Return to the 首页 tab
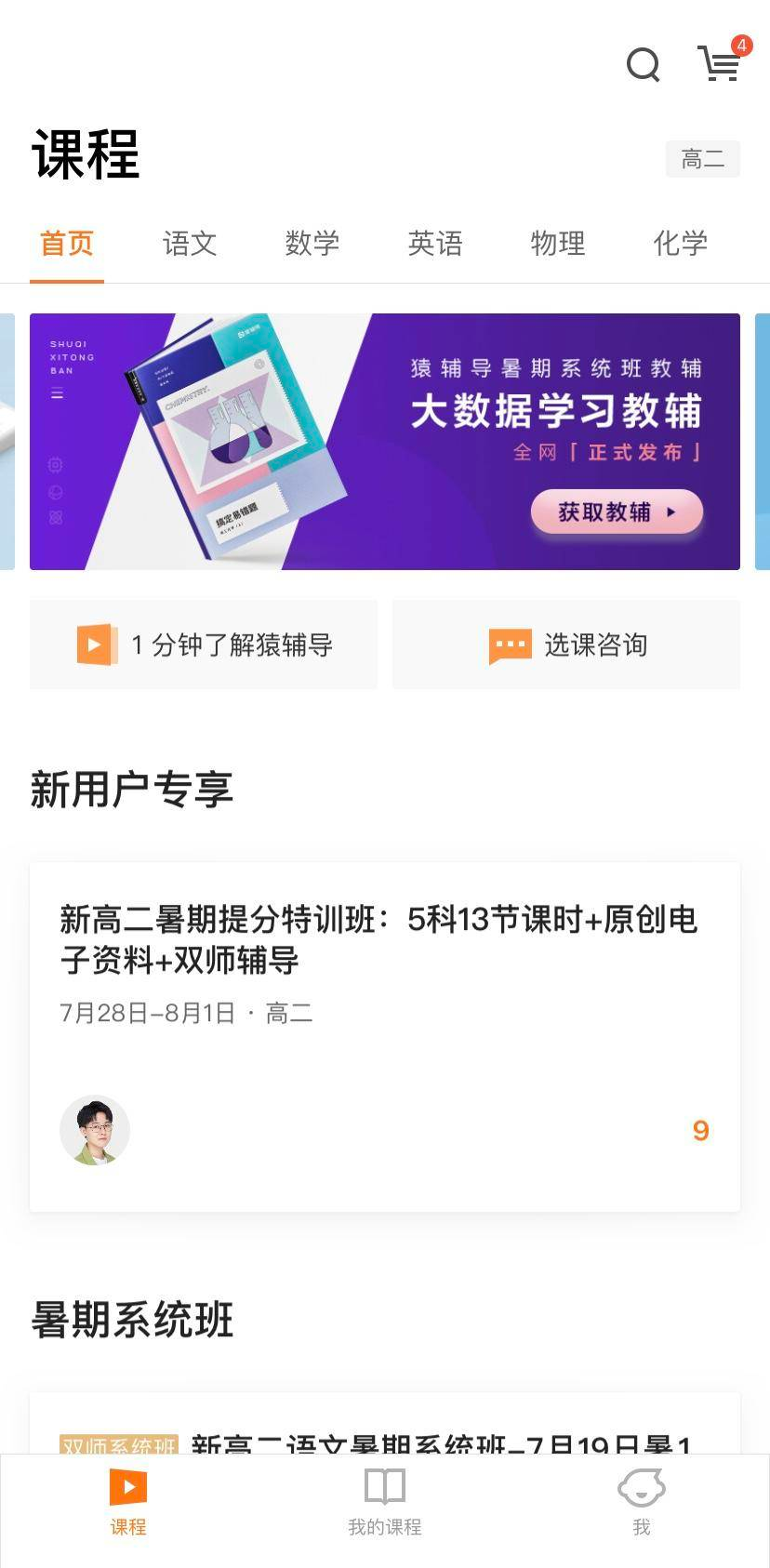The image size is (770, 1568). pos(66,244)
